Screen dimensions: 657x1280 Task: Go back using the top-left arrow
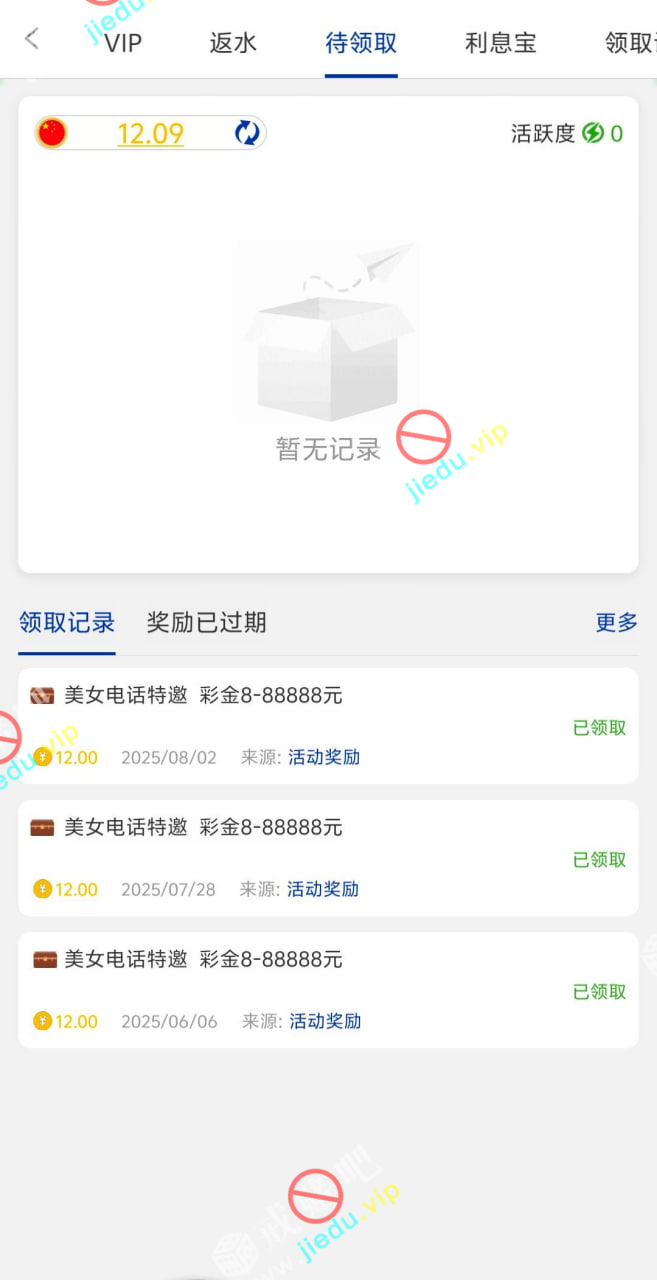point(32,40)
